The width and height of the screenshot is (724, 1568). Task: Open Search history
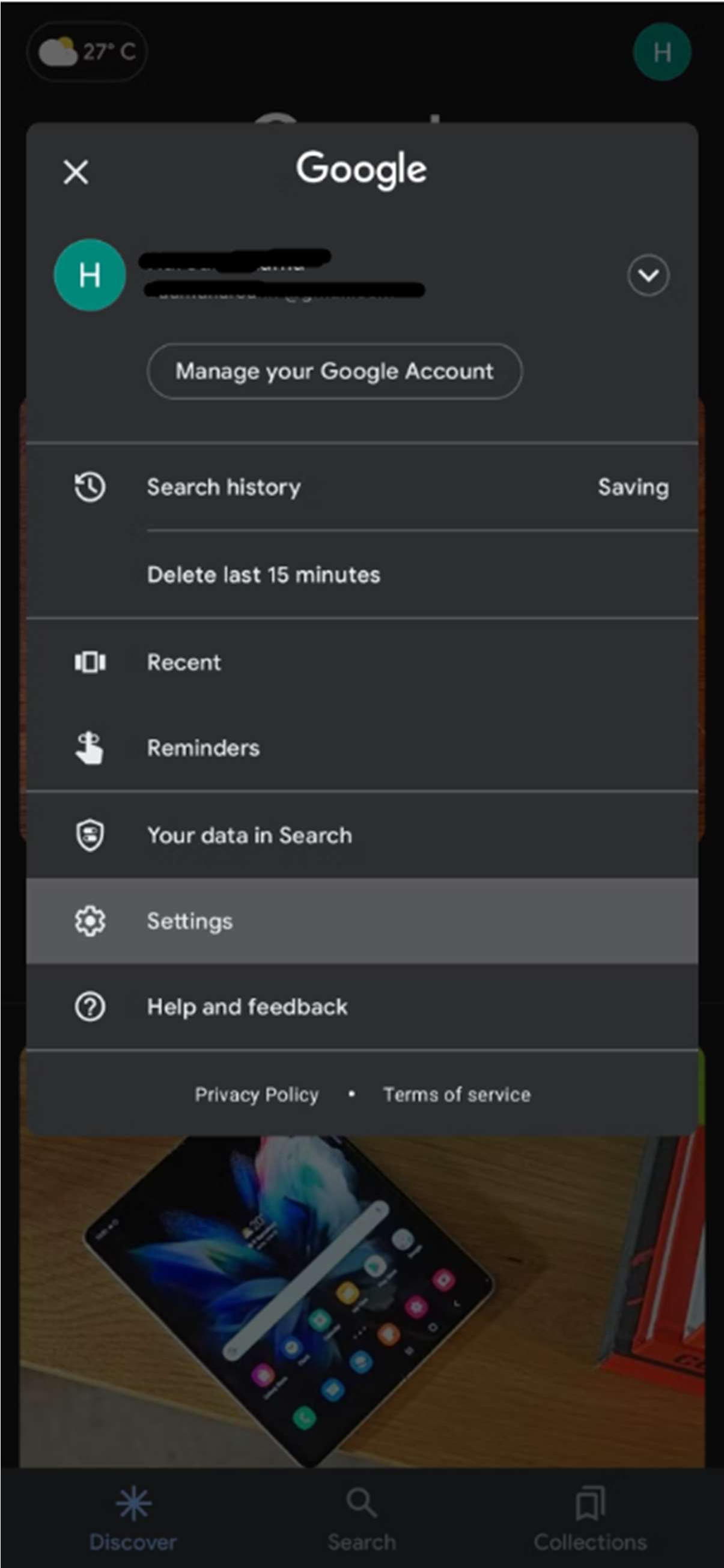pyautogui.click(x=224, y=487)
